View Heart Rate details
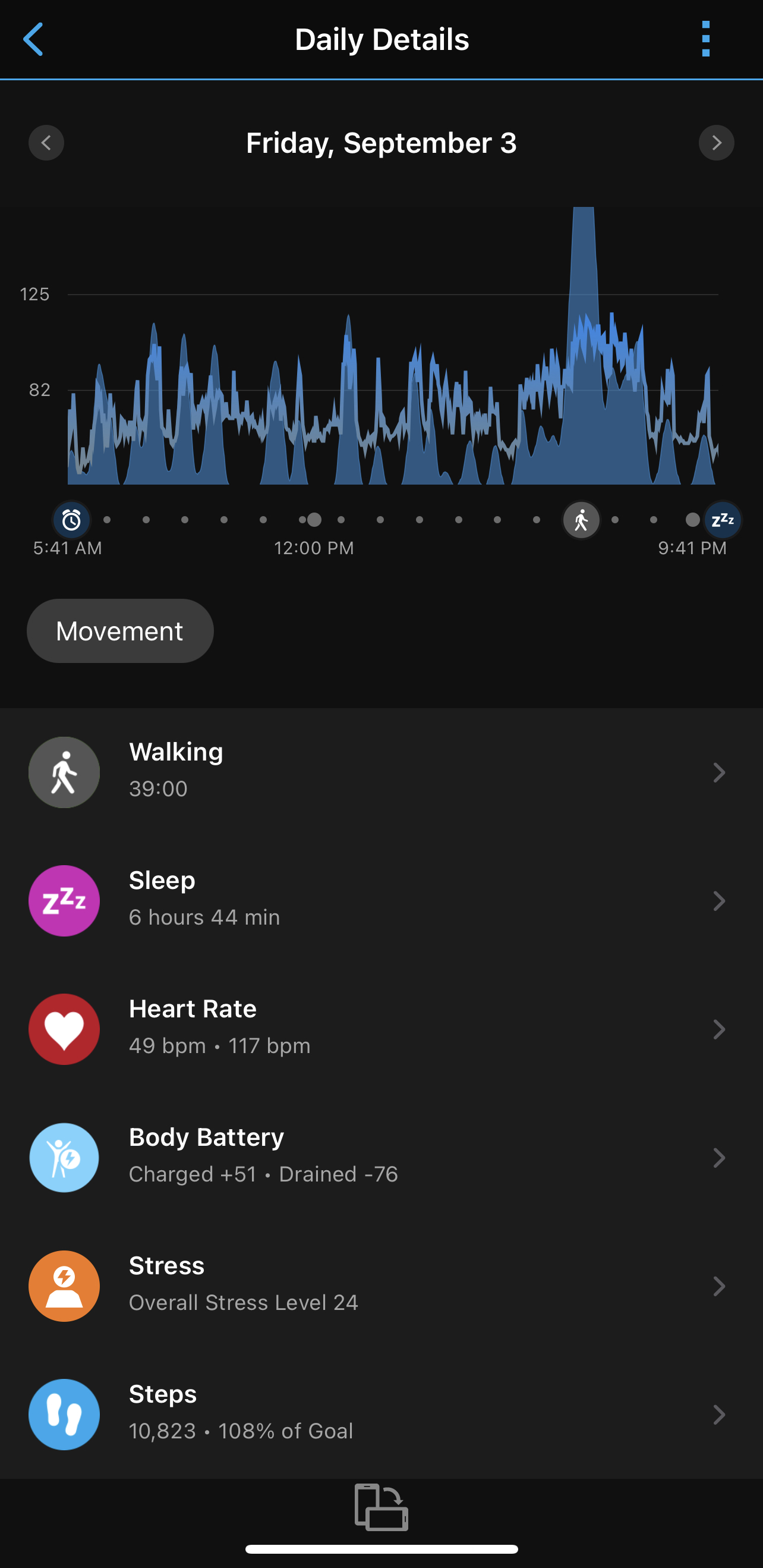Viewport: 763px width, 1568px height. tap(381, 1029)
